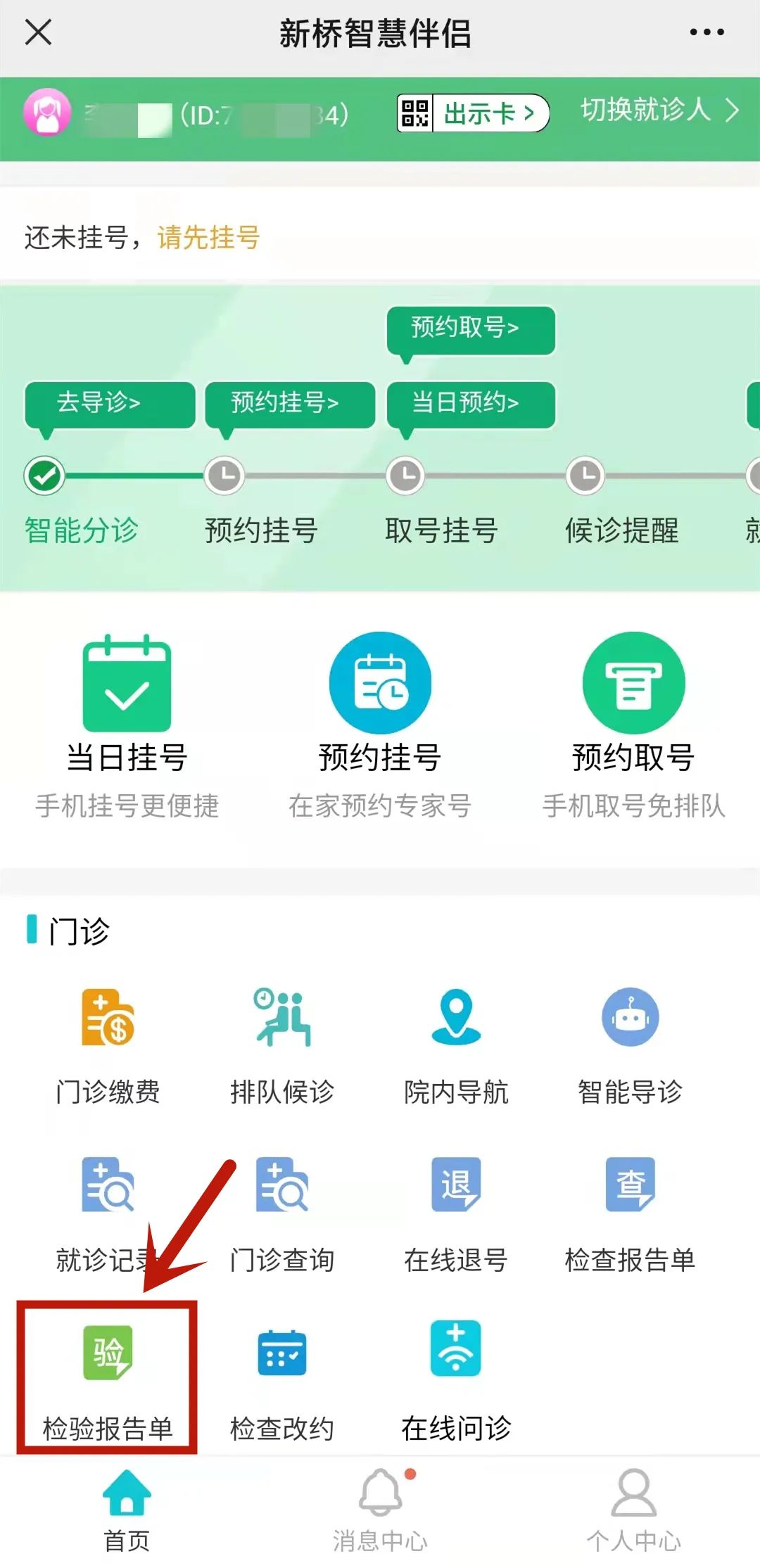Viewport: 760px width, 1568px height.
Task: Close the 新桥智慧伴侣 mini program
Action: (x=38, y=32)
